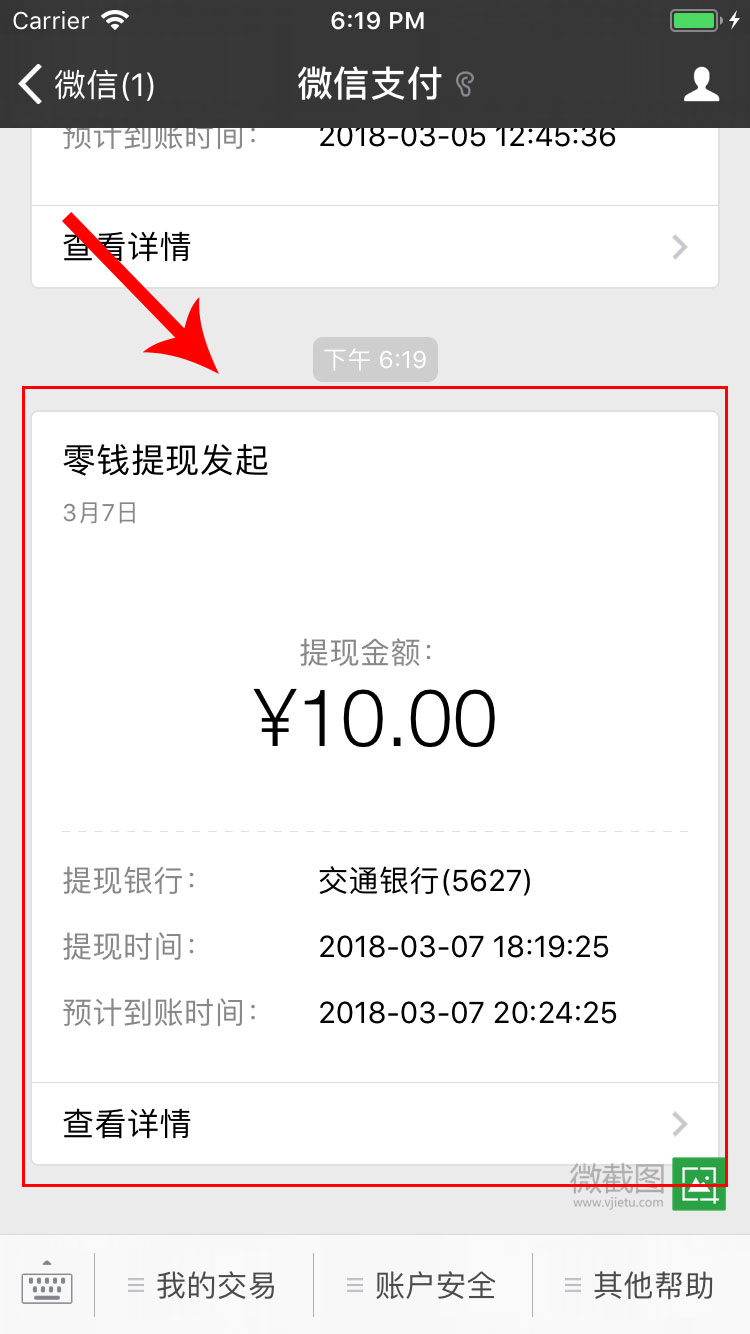The width and height of the screenshot is (750, 1334).
Task: Open the 零钱提现发起 ¥10.00 message card
Action: [x=375, y=700]
